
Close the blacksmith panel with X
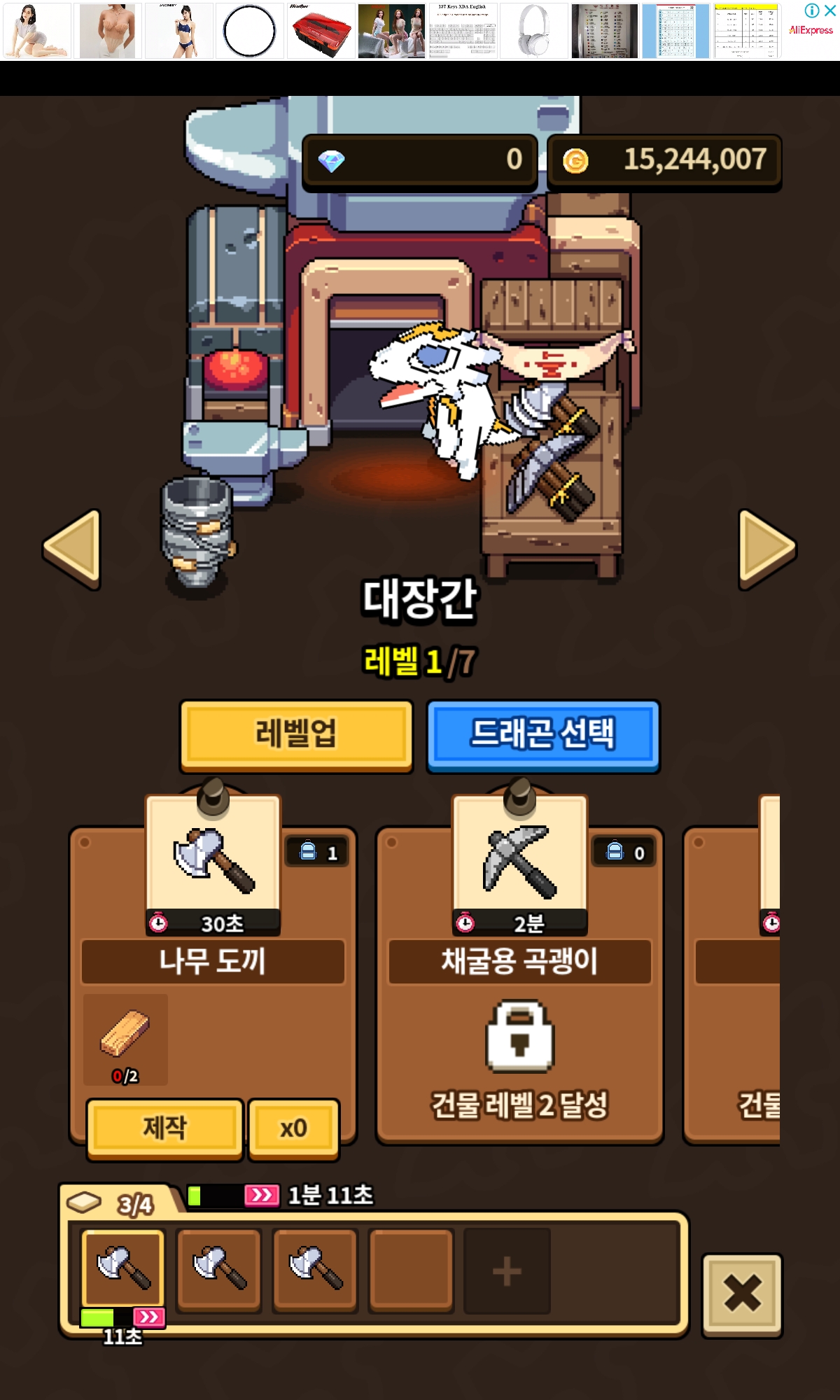click(742, 1294)
